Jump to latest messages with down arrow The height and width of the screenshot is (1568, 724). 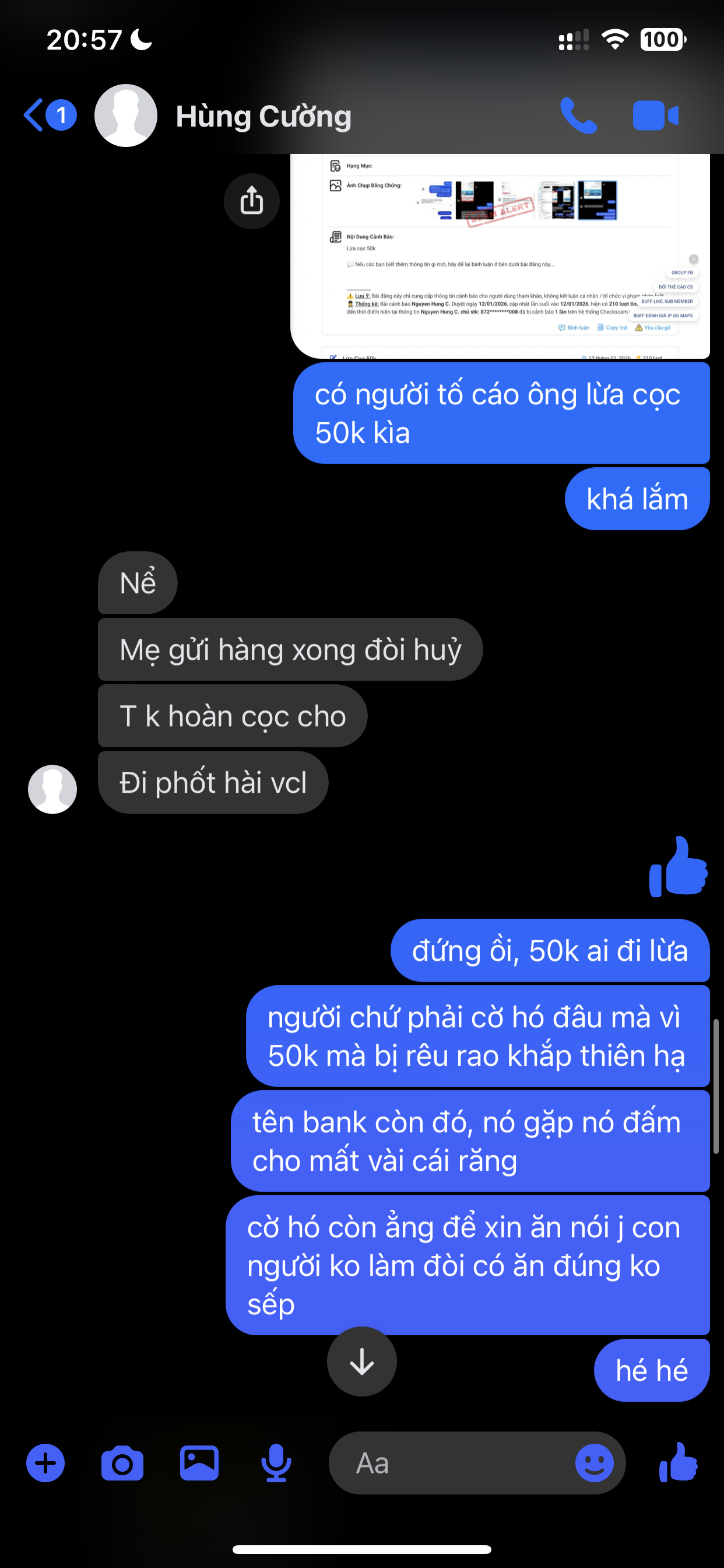tap(362, 1361)
